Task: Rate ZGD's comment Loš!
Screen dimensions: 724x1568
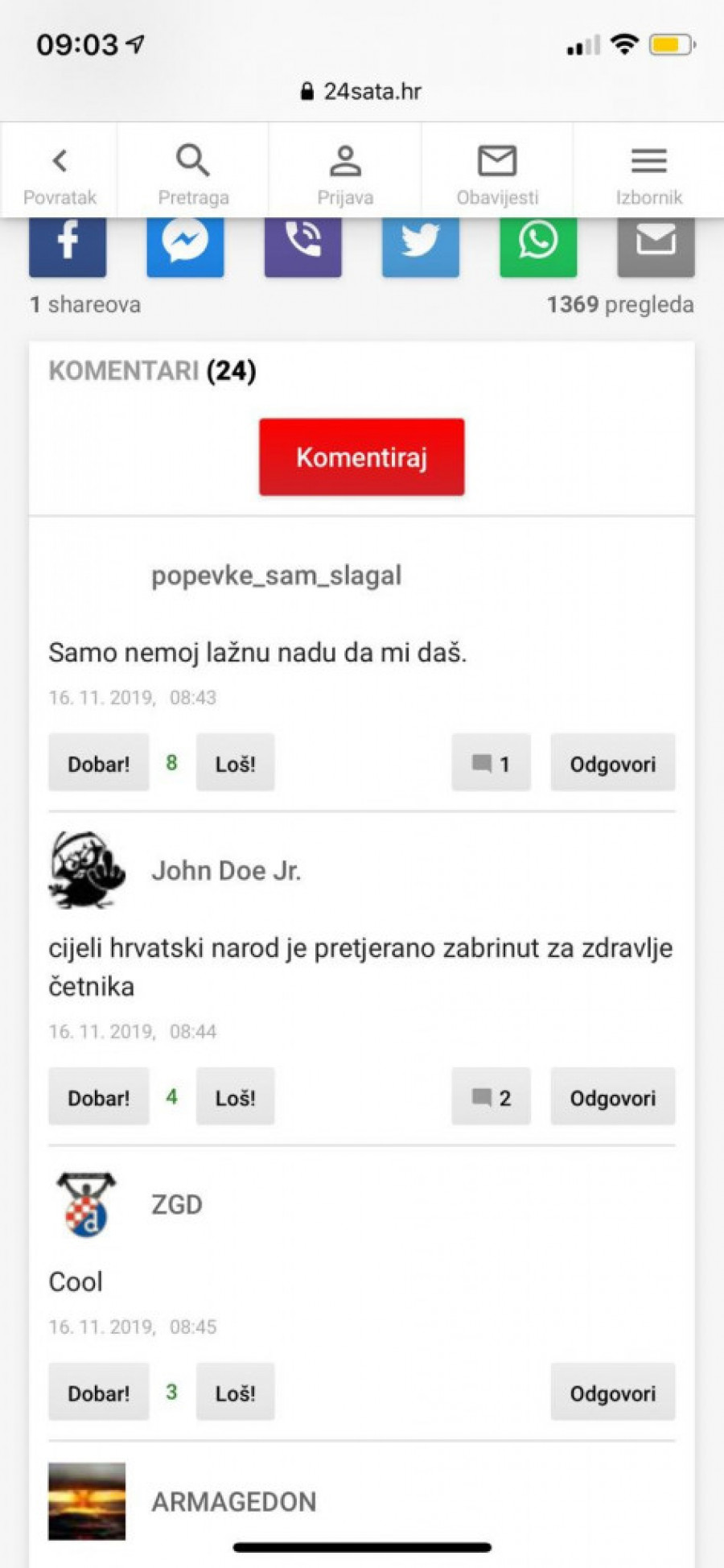Action: pyautogui.click(x=235, y=1392)
